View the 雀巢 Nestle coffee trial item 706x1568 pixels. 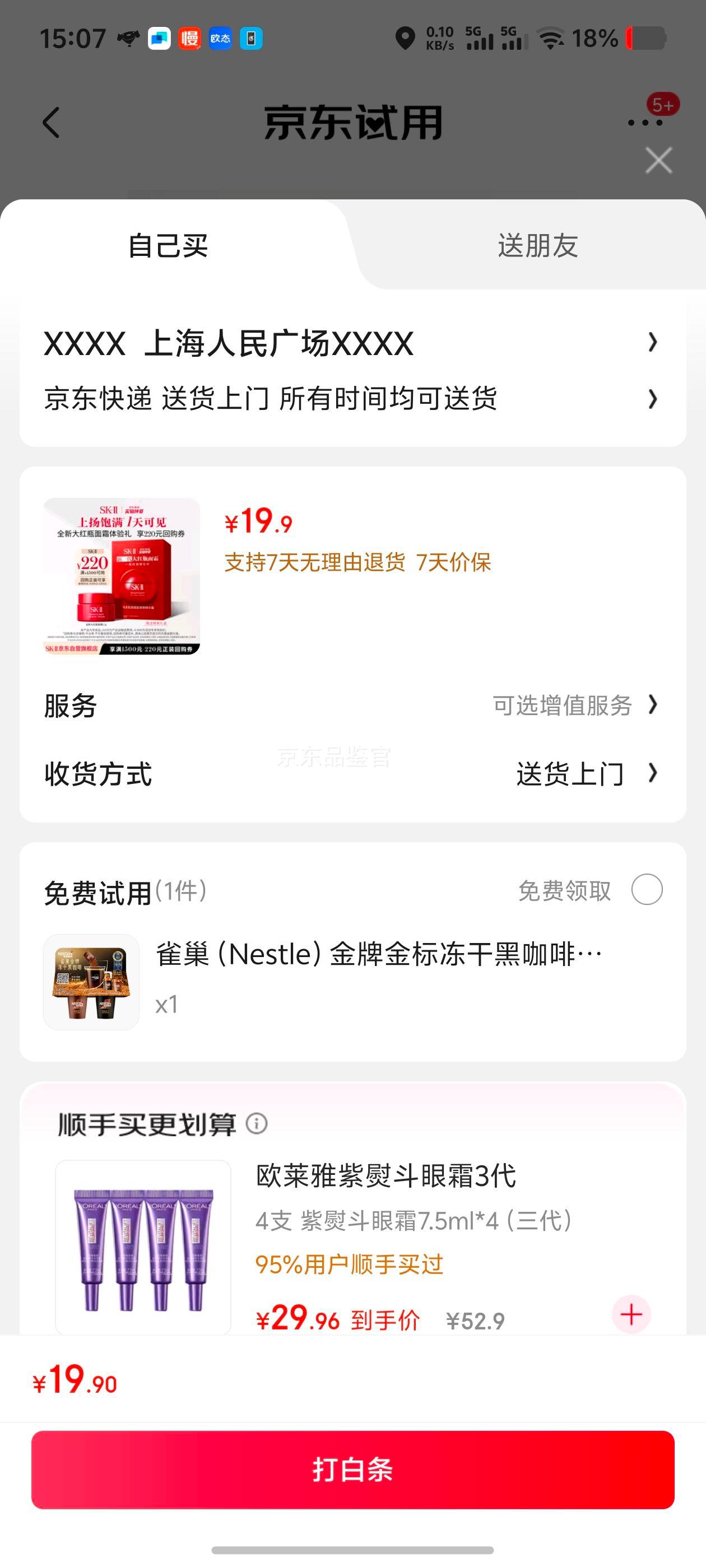coord(378,954)
